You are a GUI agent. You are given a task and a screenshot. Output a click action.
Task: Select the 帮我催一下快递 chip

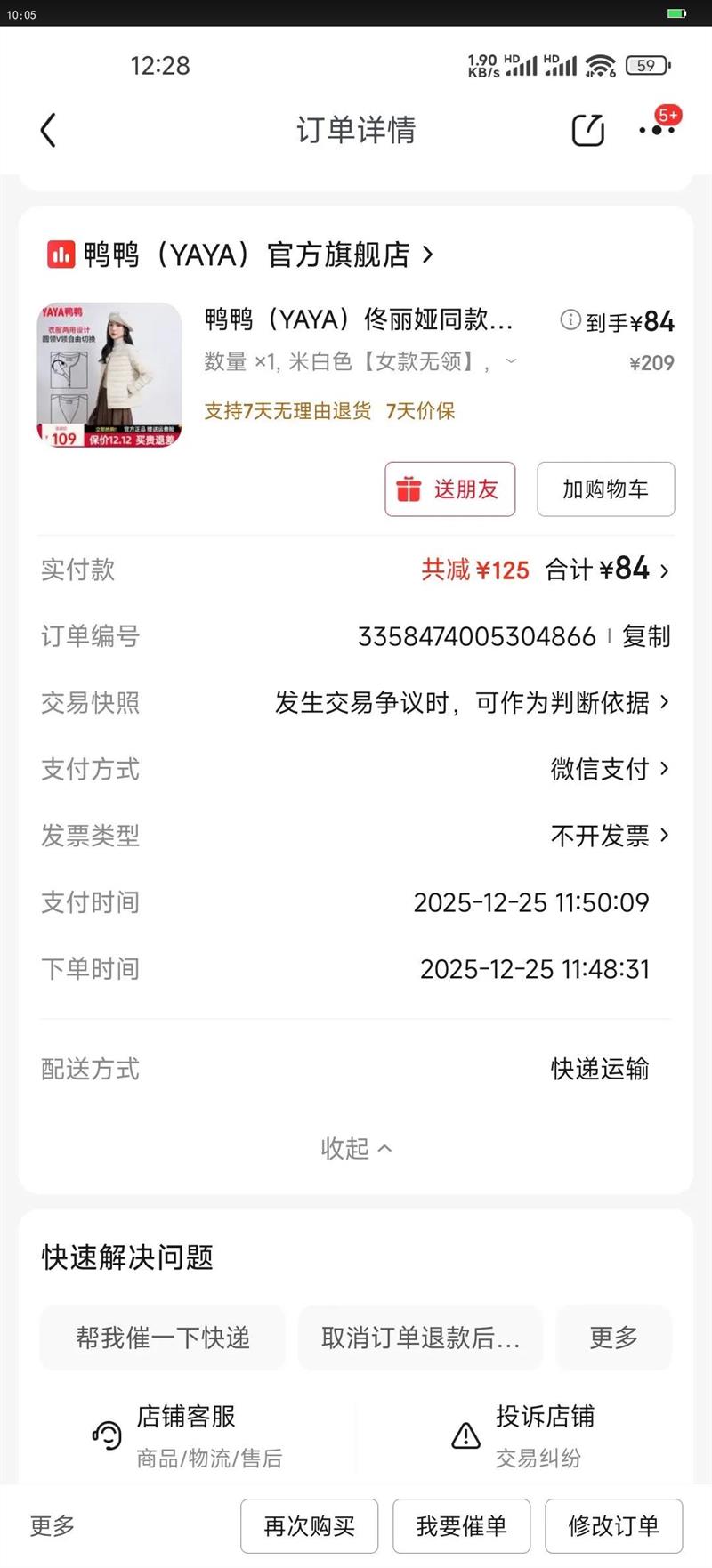point(162,1338)
